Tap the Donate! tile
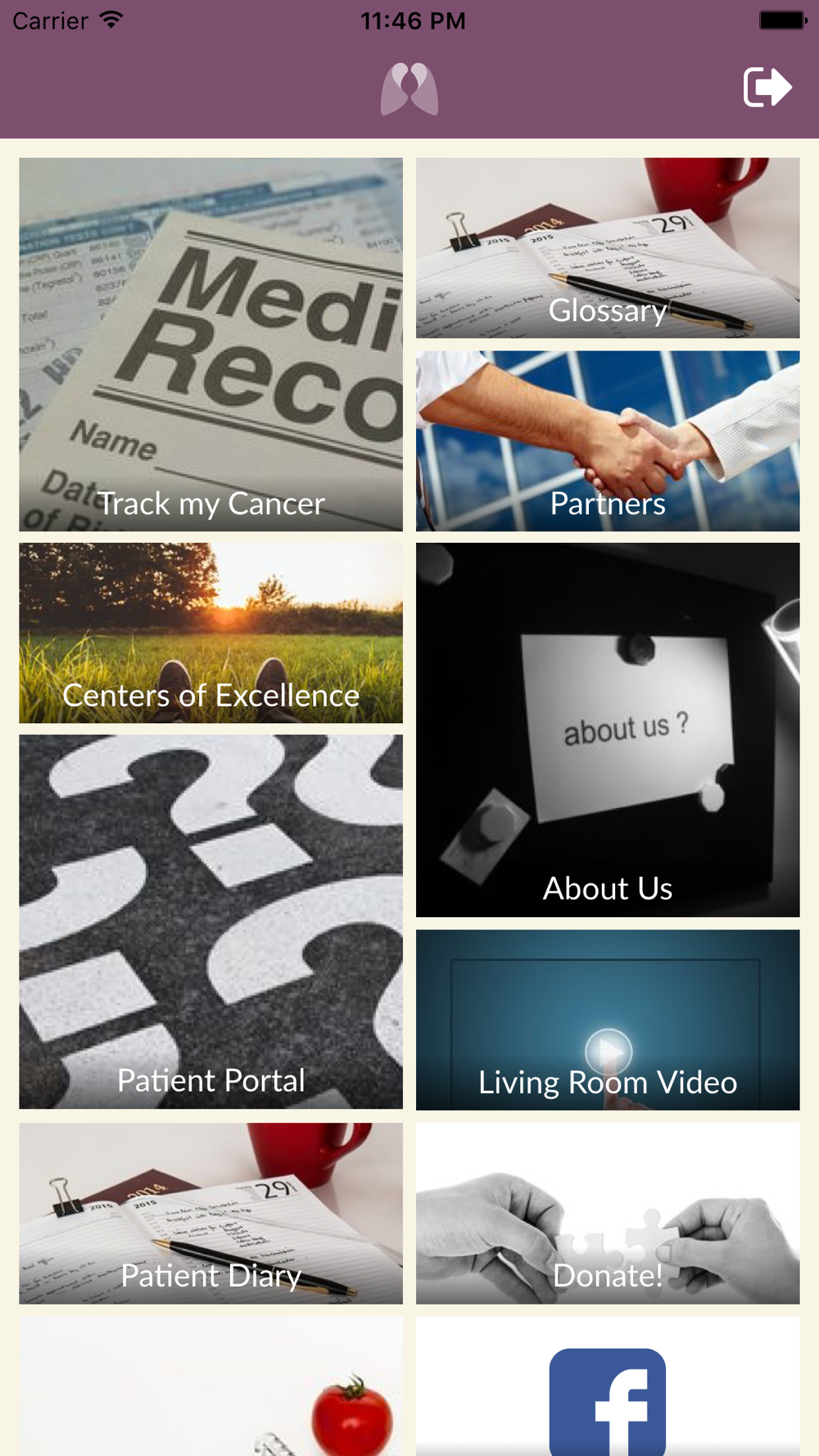Screen dimensions: 819x1456 click(x=608, y=1213)
